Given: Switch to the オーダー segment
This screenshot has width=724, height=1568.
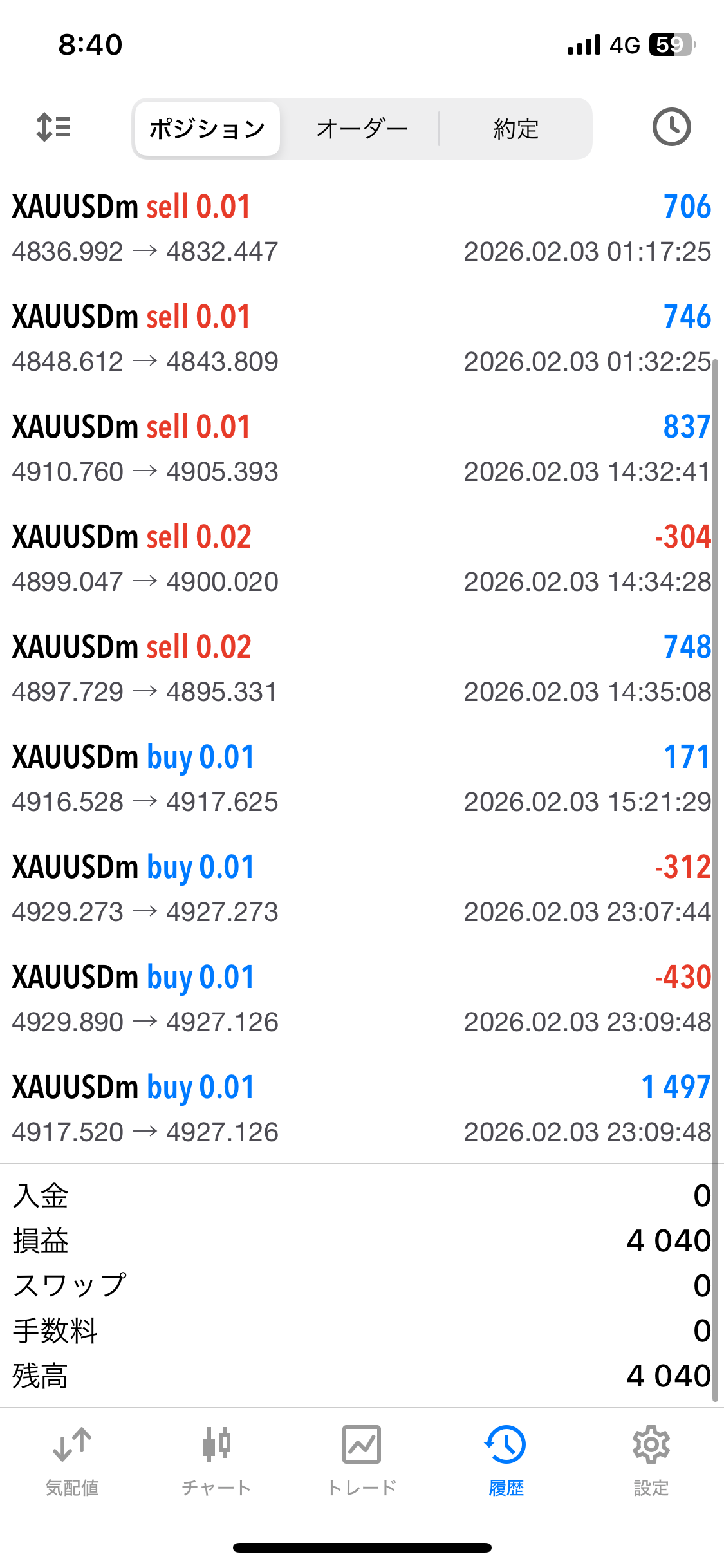Looking at the screenshot, I should (x=362, y=129).
